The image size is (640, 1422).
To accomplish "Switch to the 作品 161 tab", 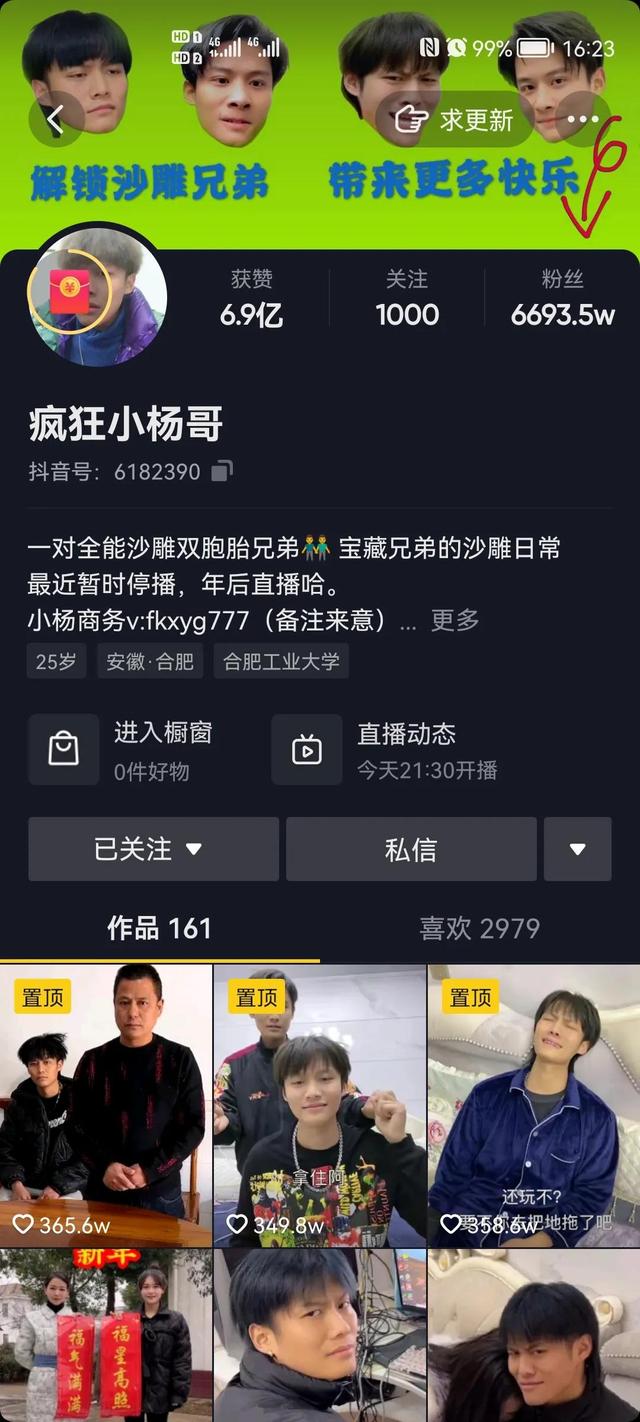I will pyautogui.click(x=159, y=928).
